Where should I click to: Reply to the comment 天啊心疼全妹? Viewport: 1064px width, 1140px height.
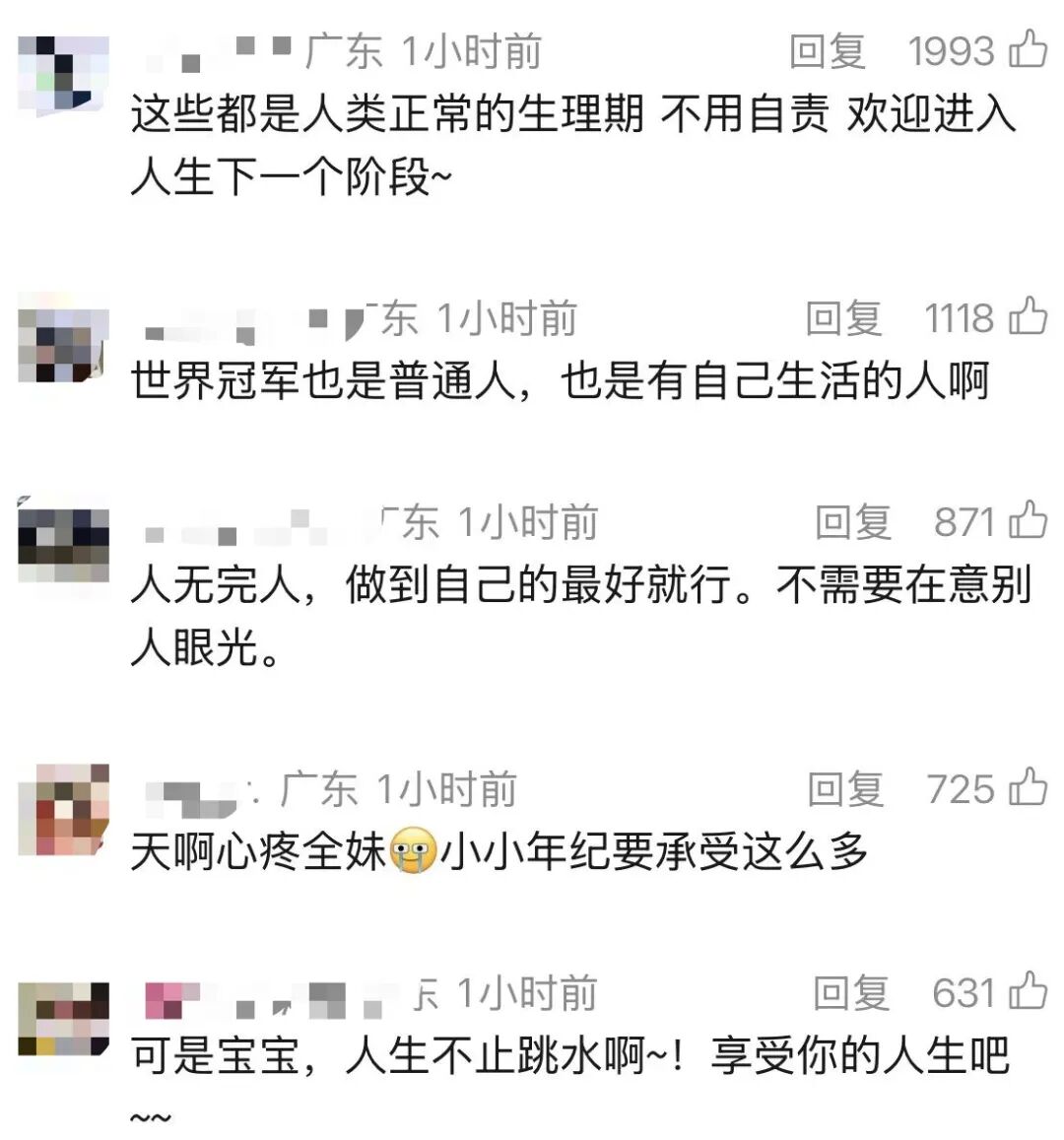pos(846,790)
